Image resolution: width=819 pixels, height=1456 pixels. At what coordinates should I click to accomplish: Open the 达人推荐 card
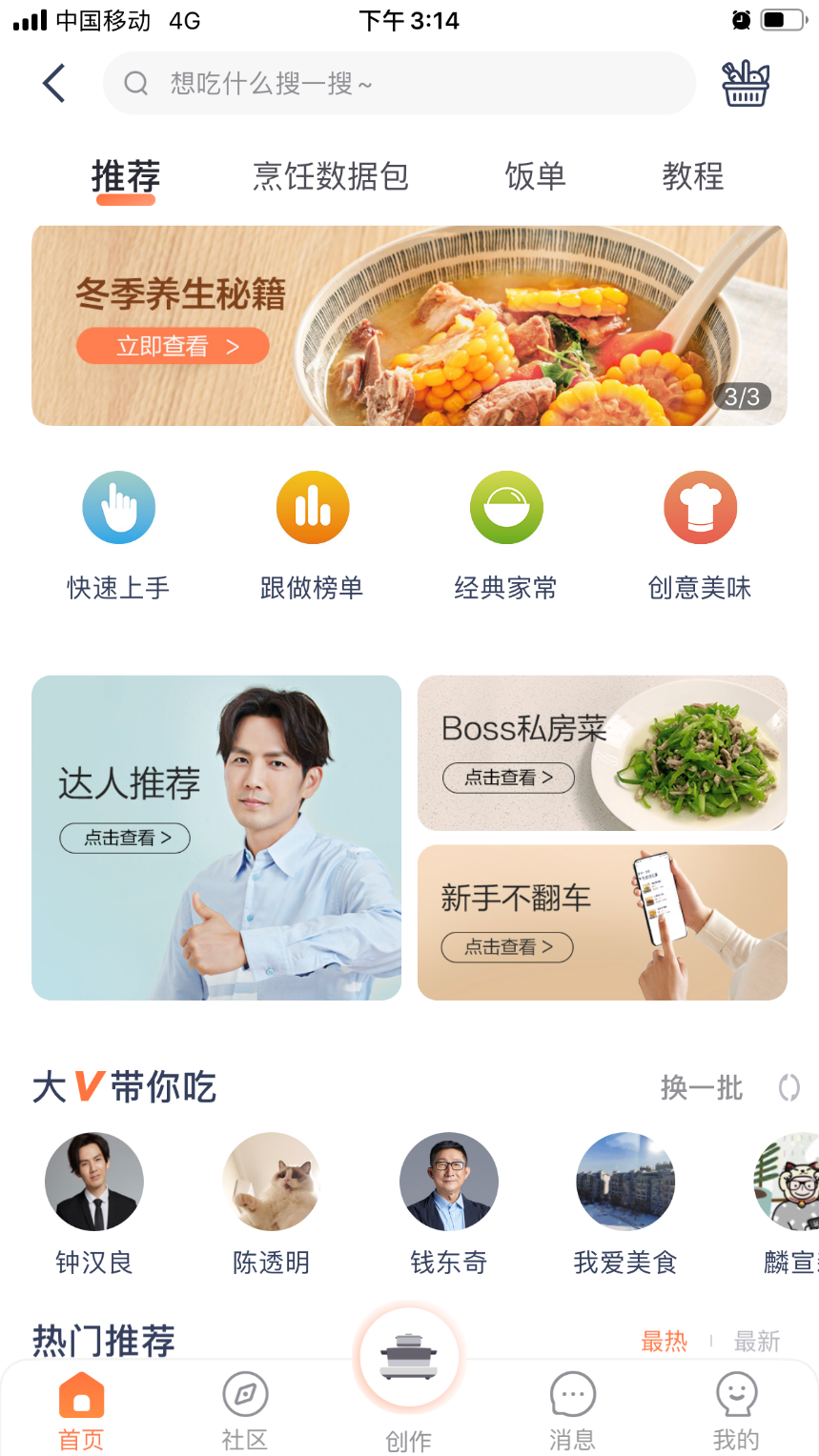[x=216, y=838]
